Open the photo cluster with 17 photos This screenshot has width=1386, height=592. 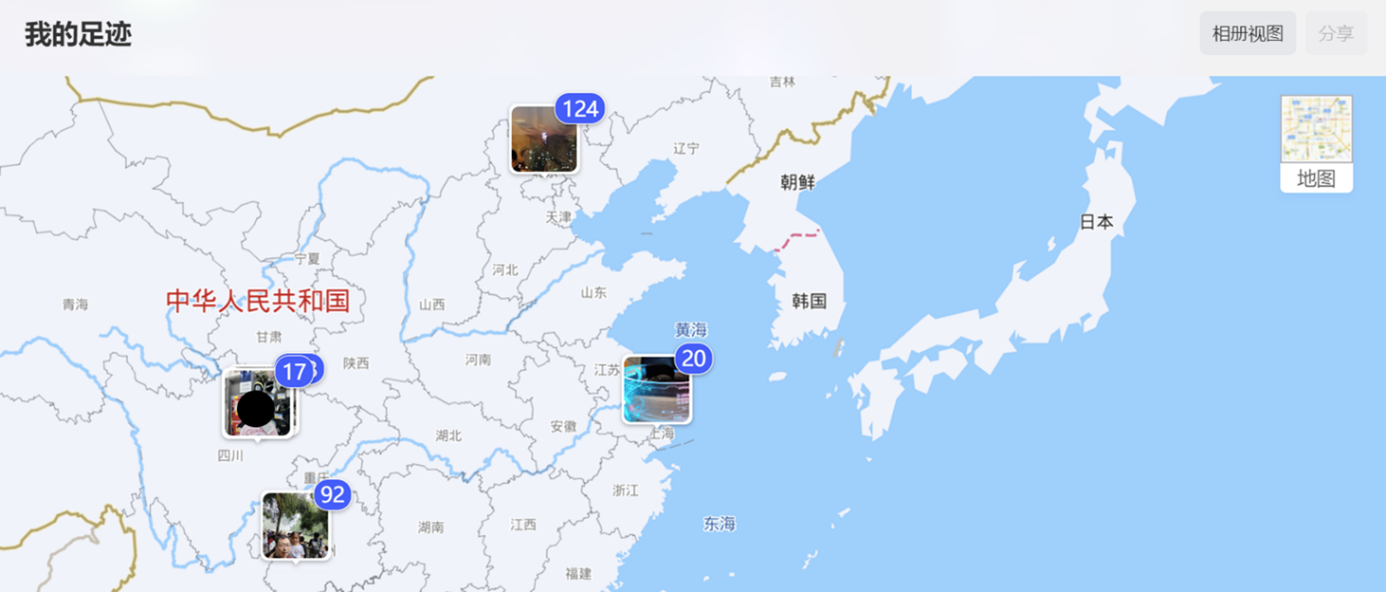click(x=257, y=403)
